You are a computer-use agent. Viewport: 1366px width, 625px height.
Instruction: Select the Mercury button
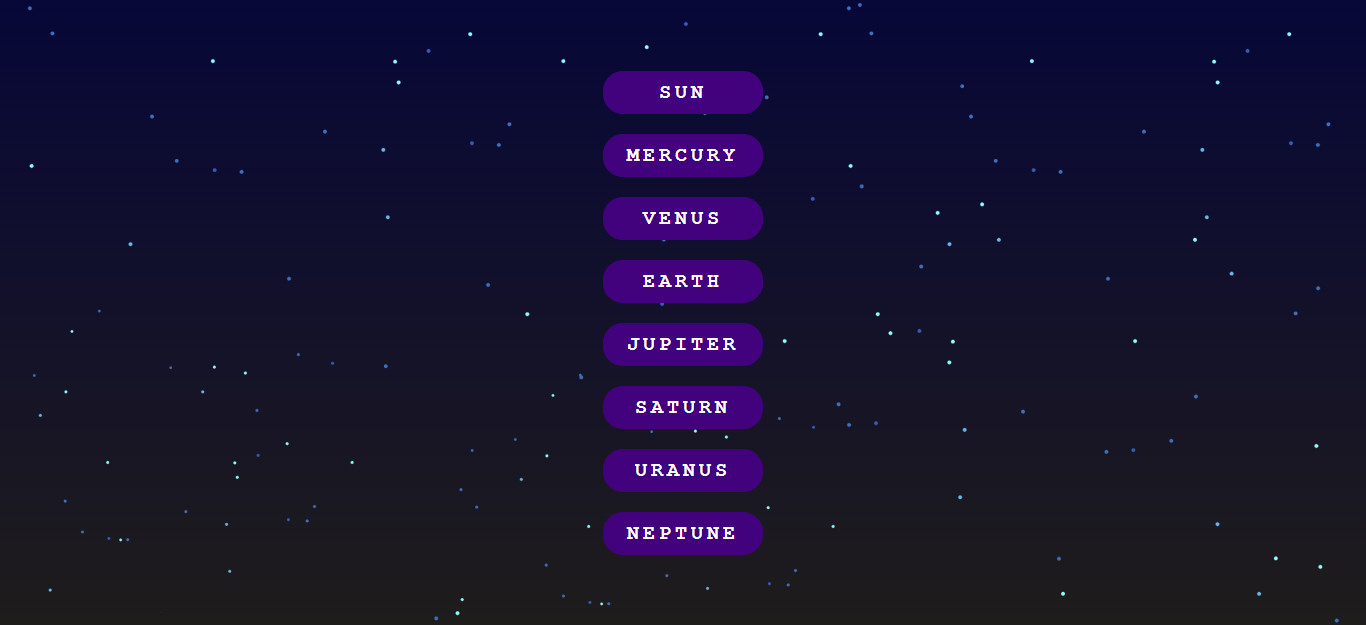682,155
